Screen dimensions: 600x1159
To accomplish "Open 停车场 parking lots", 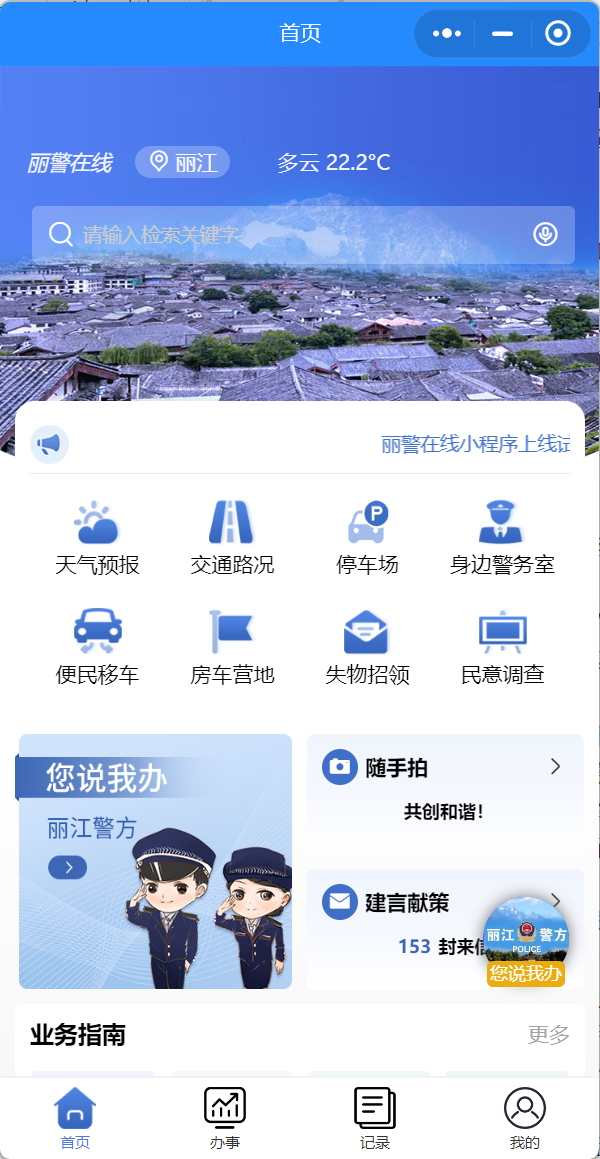I will point(367,539).
